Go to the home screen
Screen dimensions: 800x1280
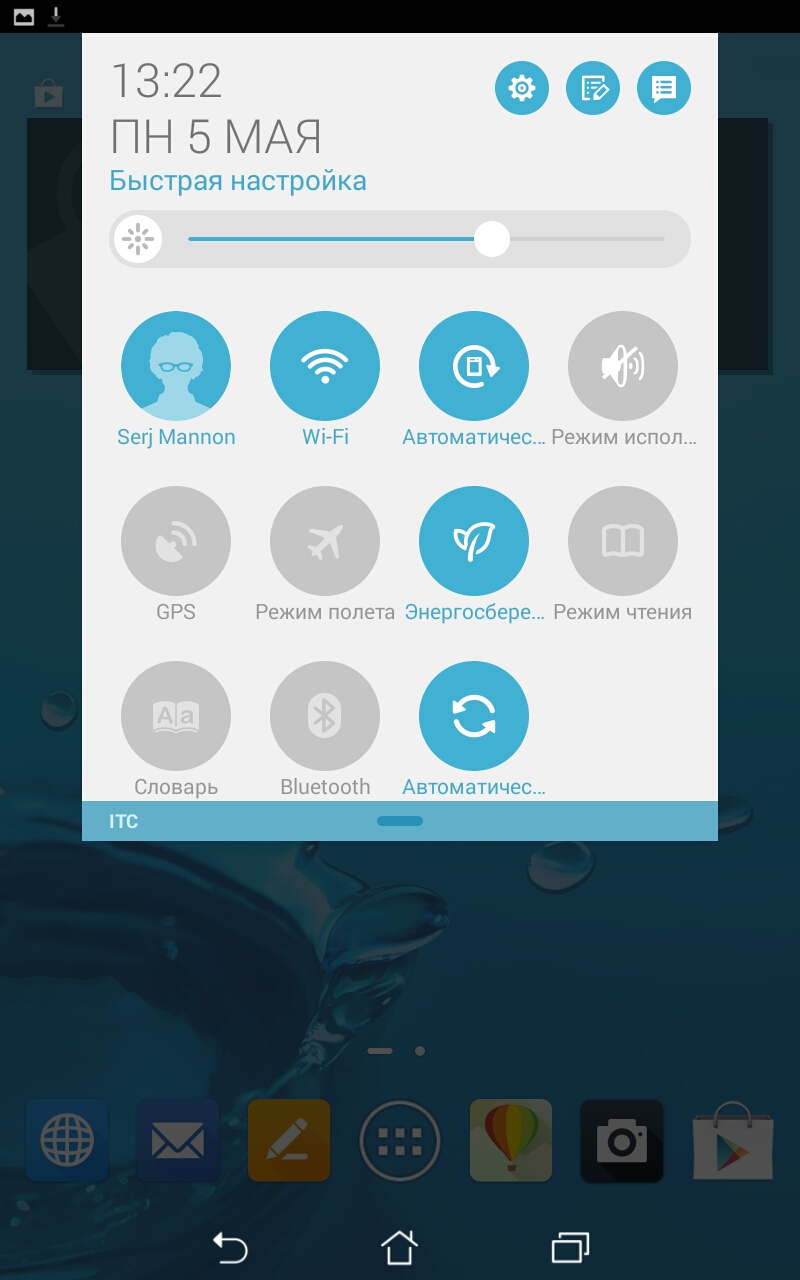tap(399, 1247)
